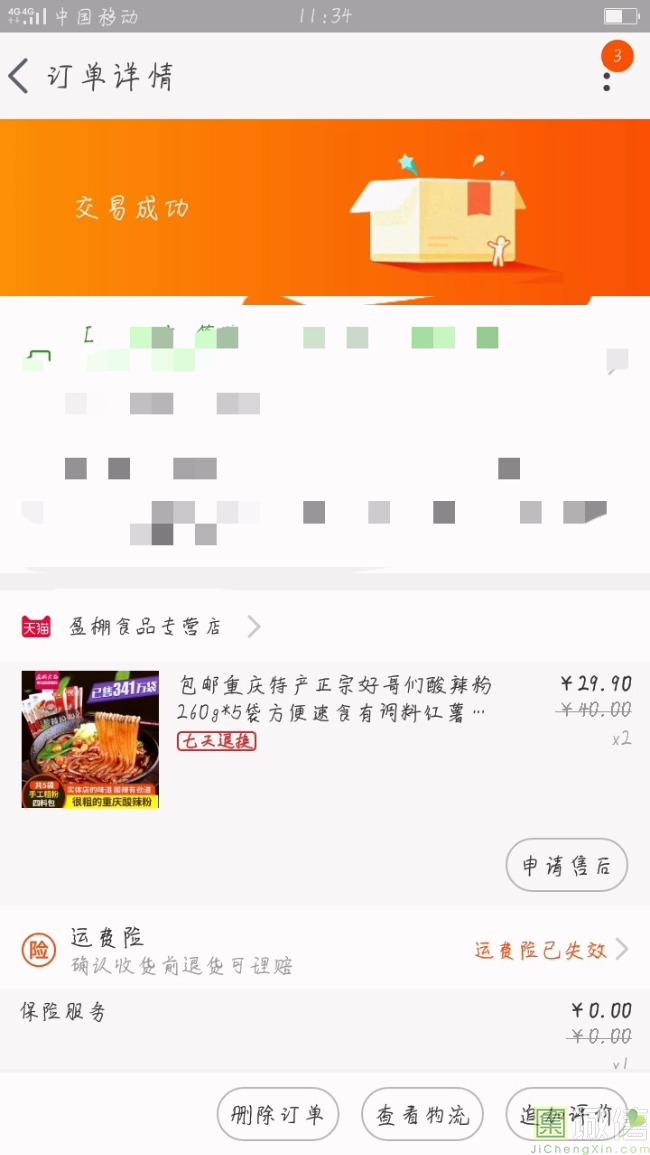Open 盈棚食品专营店 store page
This screenshot has height=1155, width=650.
[145, 627]
